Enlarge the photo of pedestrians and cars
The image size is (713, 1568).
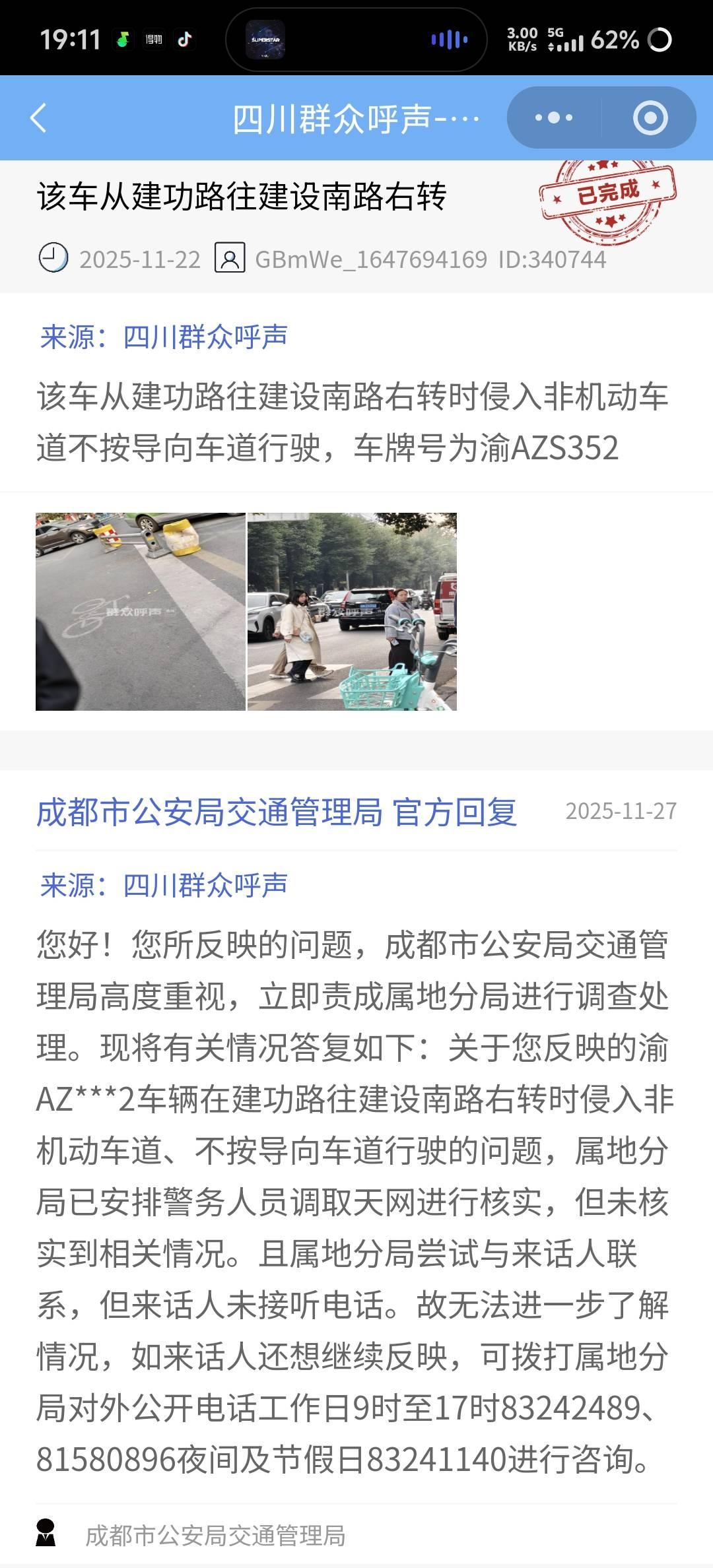tap(352, 611)
